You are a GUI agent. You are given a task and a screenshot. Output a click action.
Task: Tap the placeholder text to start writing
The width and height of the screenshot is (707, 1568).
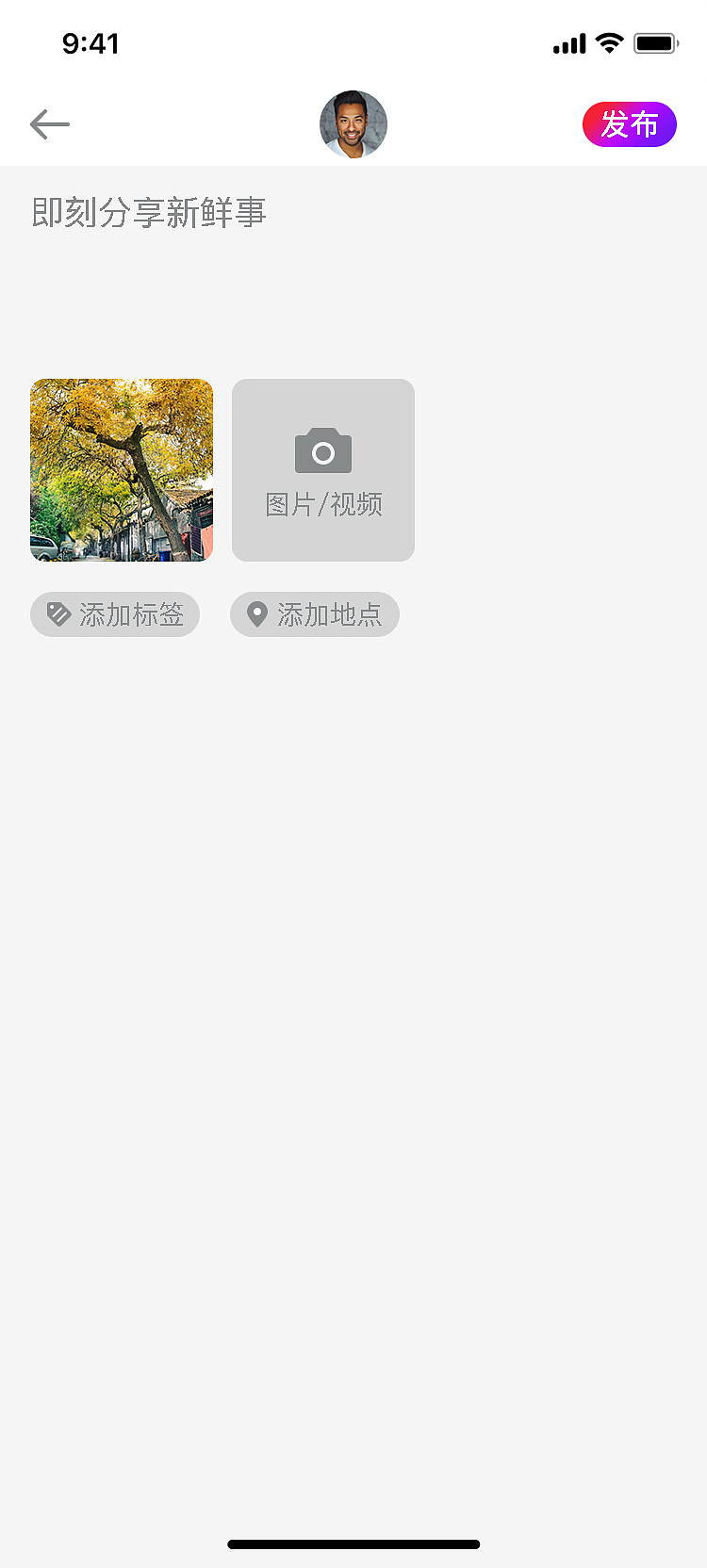pyautogui.click(x=148, y=213)
